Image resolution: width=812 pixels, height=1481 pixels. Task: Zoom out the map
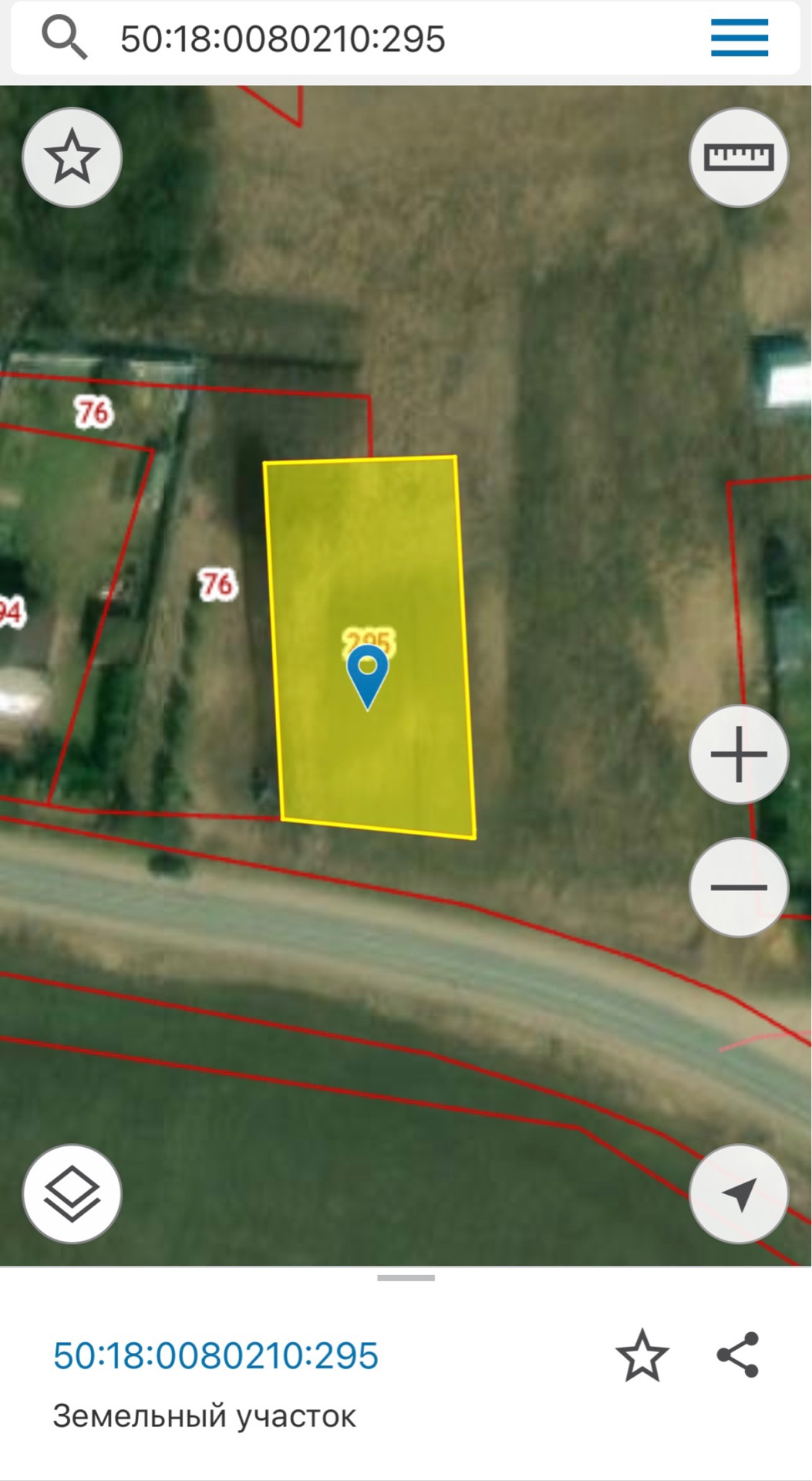tap(738, 887)
